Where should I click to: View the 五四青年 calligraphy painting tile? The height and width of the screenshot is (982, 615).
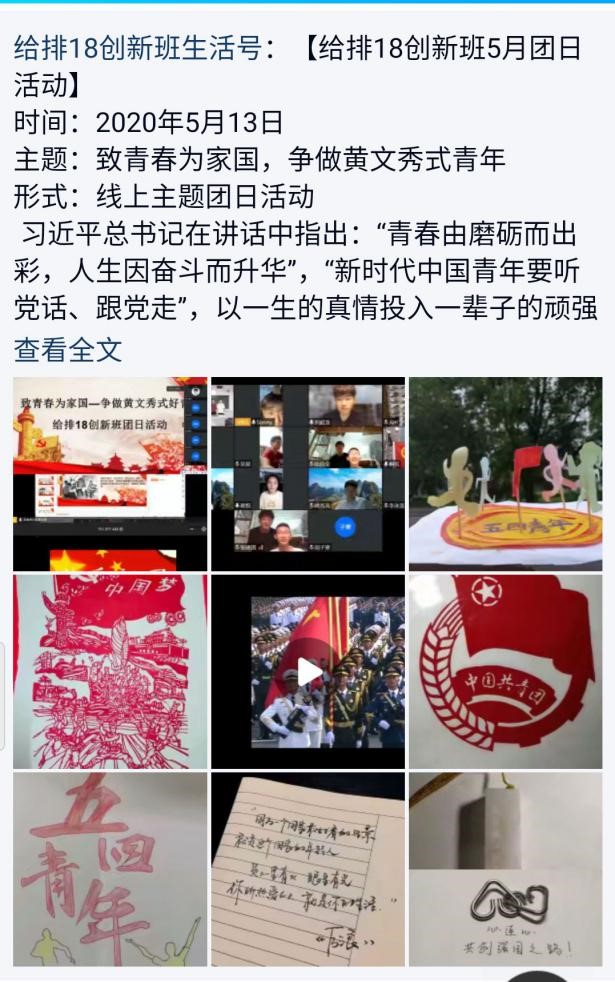coord(110,869)
